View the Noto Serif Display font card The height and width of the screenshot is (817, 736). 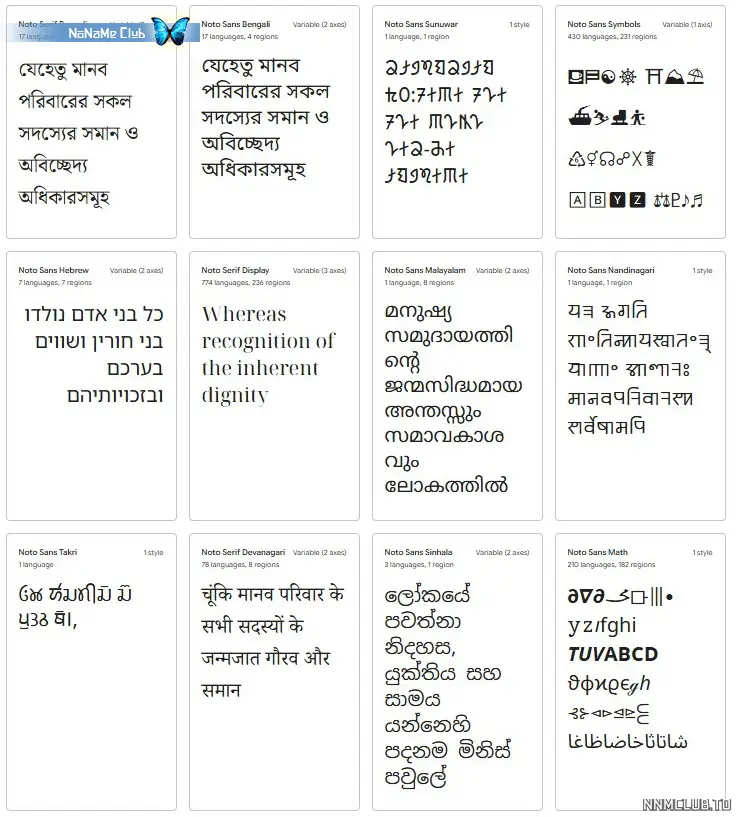pos(274,385)
